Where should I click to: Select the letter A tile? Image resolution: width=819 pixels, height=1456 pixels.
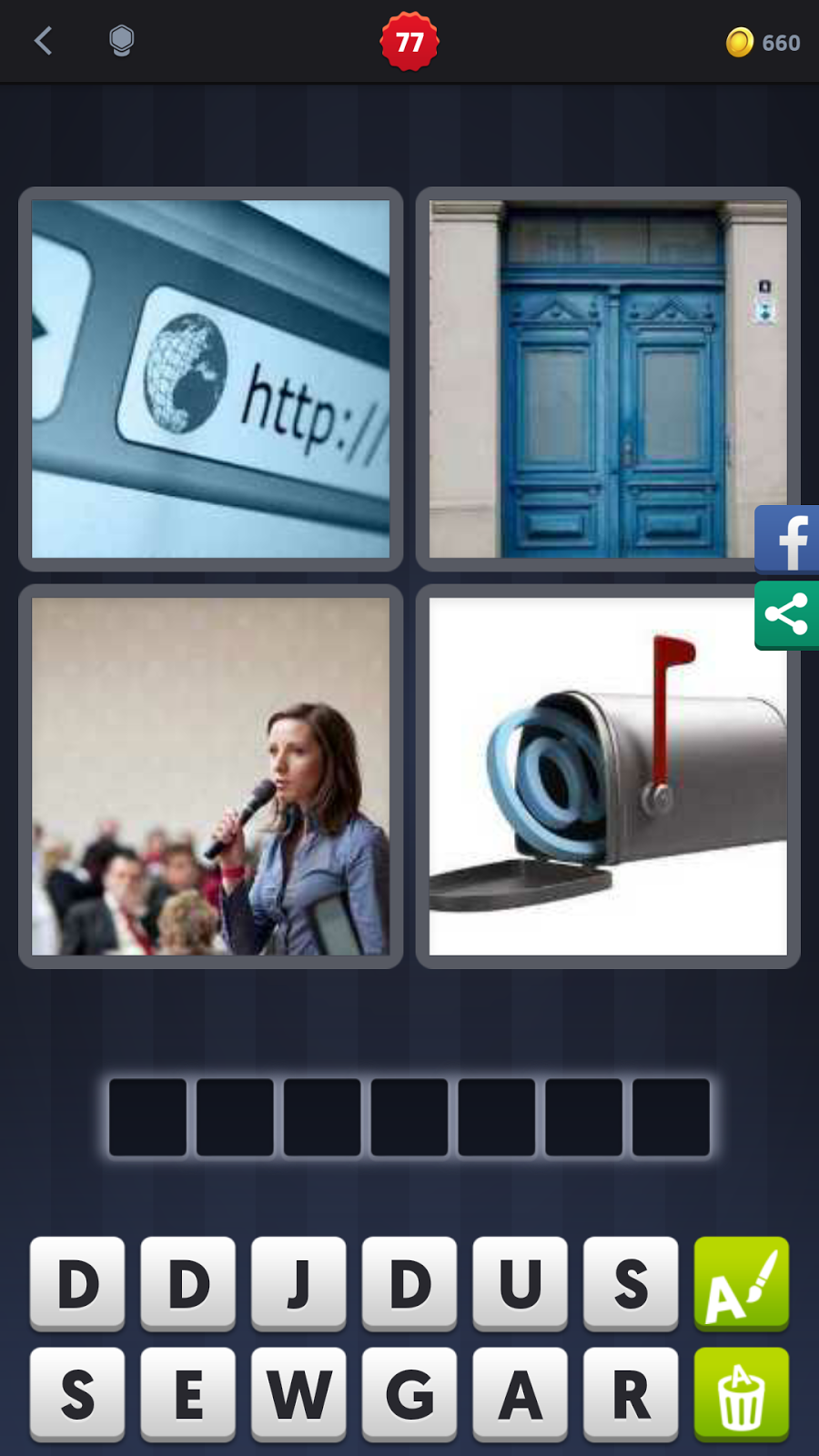click(520, 1394)
